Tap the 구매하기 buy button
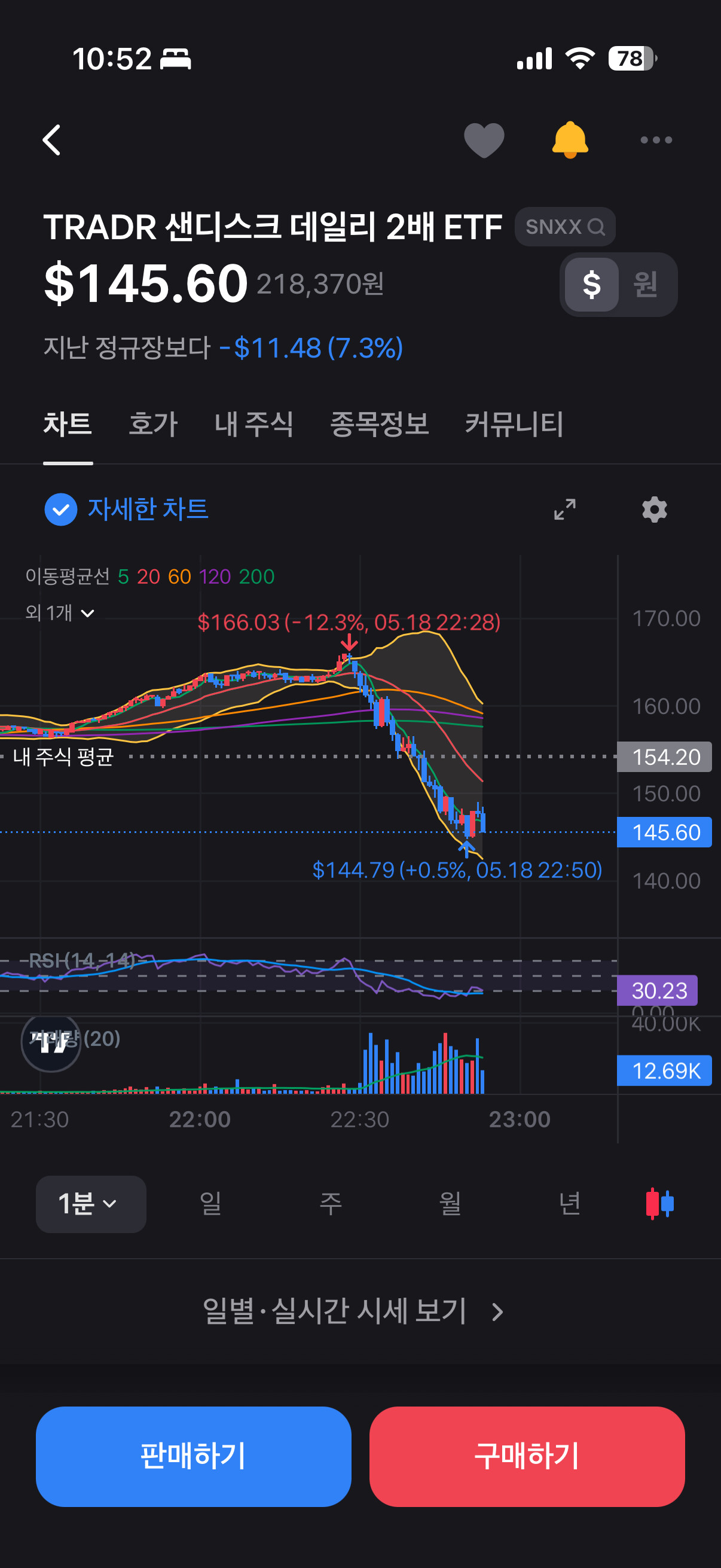This screenshot has height=1568, width=721. [527, 1456]
